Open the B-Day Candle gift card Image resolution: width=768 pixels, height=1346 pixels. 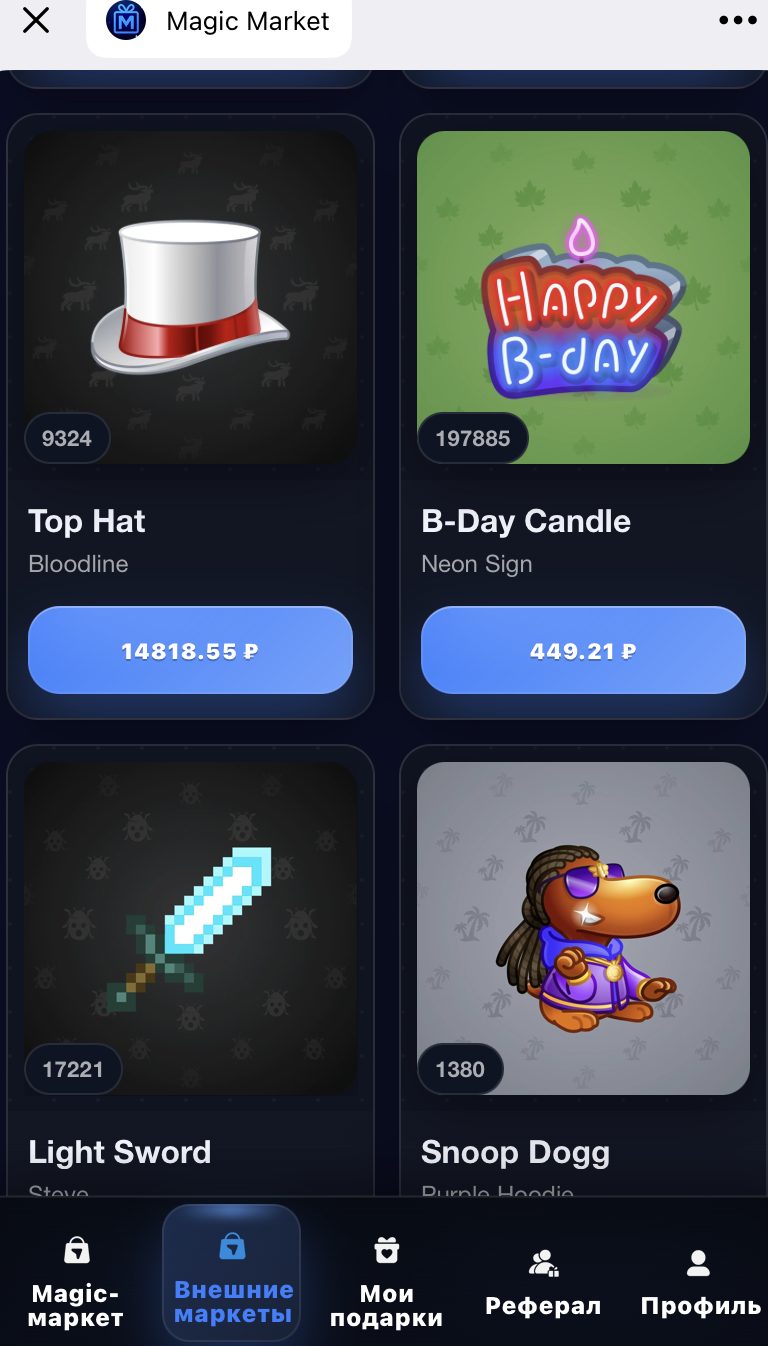pyautogui.click(x=583, y=298)
